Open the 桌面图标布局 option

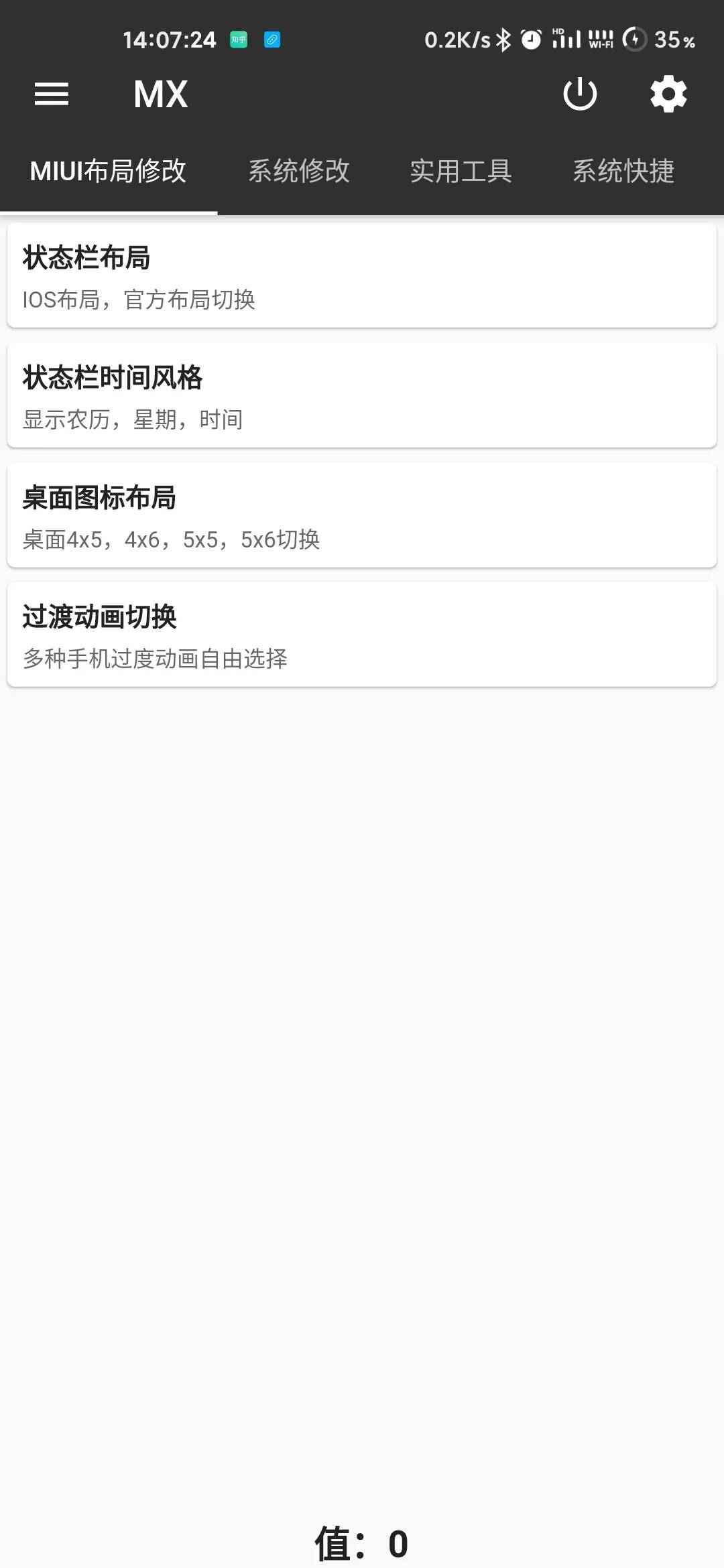pyautogui.click(x=362, y=516)
